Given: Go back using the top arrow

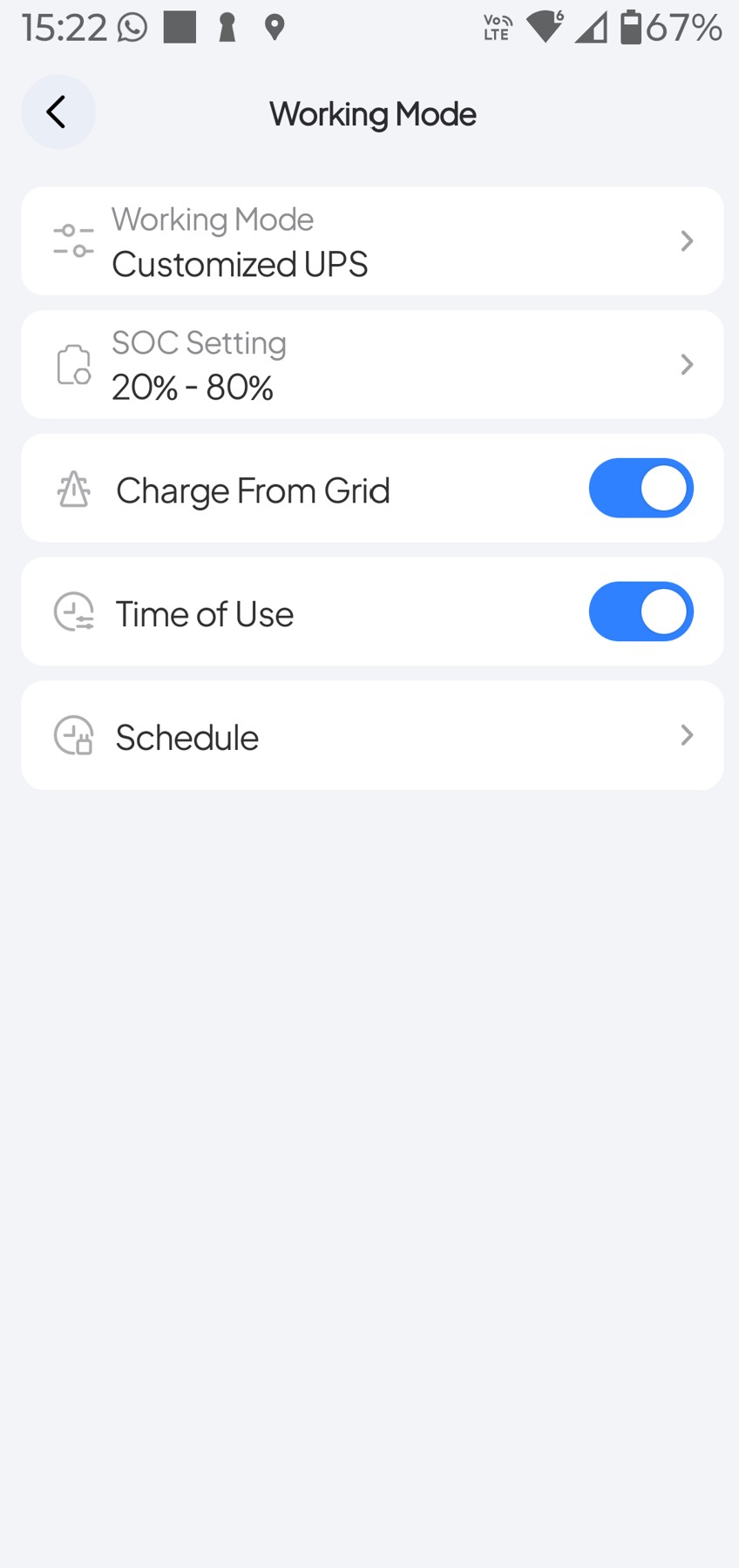Looking at the screenshot, I should point(58,112).
